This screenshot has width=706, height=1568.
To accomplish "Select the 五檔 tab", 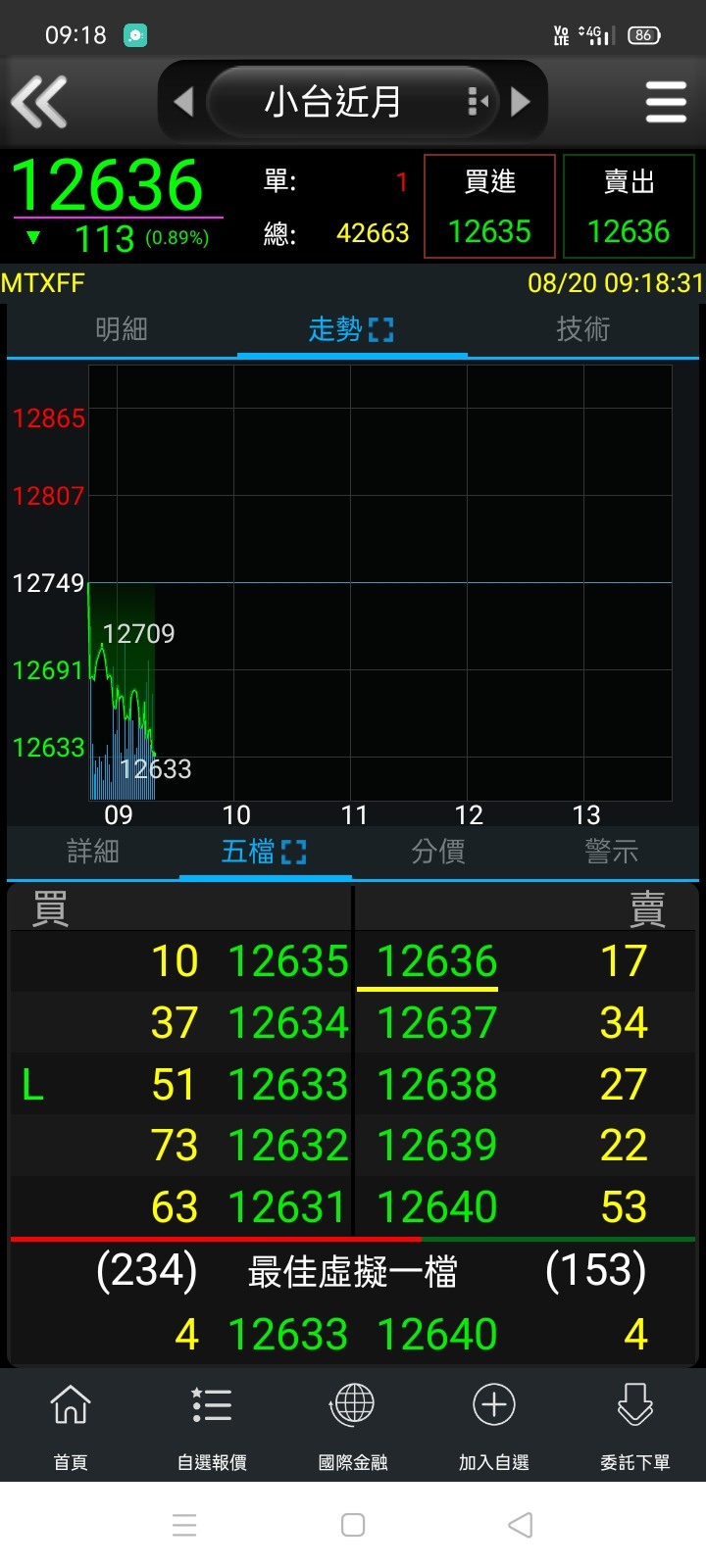I will (x=265, y=852).
